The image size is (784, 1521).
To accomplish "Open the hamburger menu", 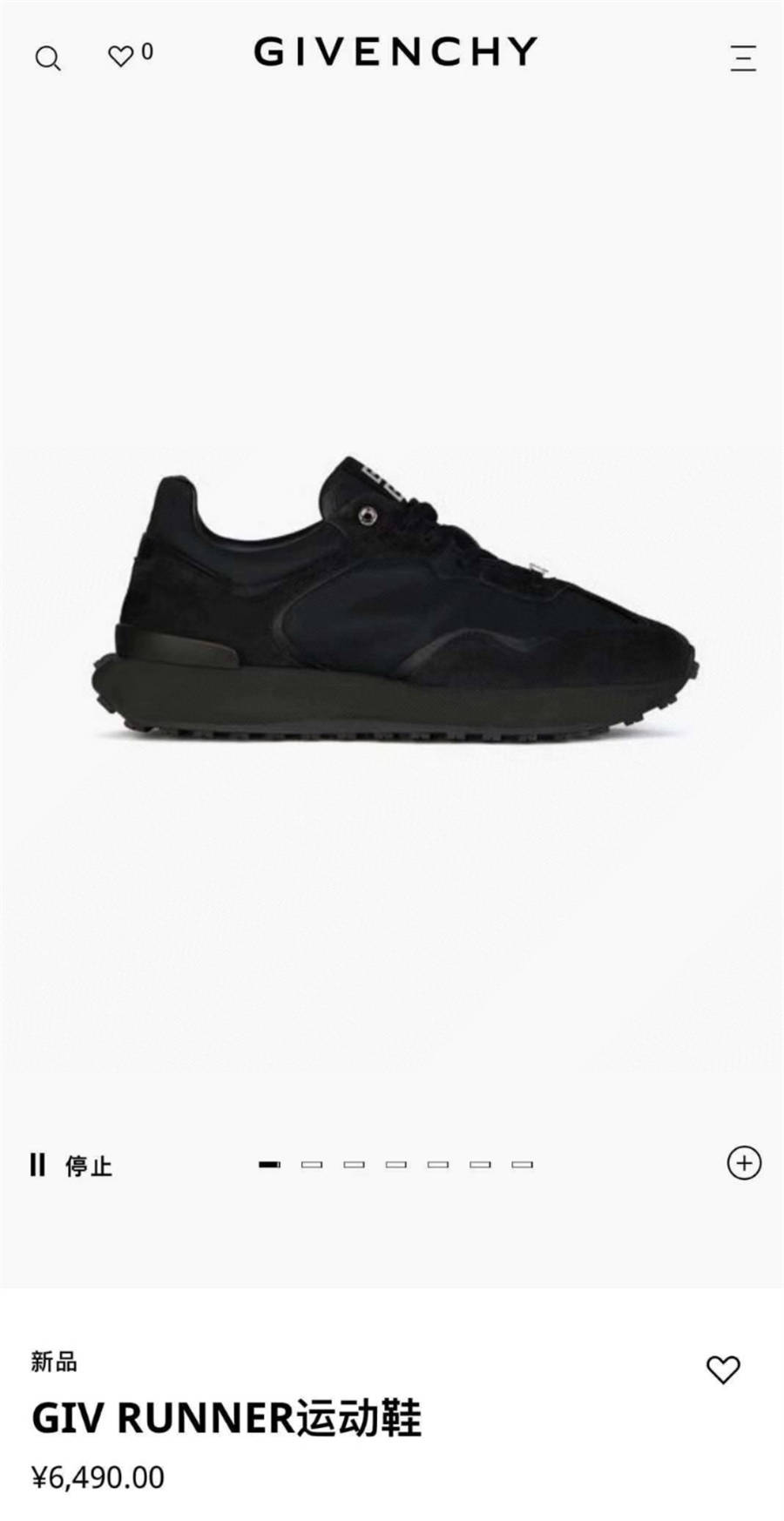I will (743, 58).
